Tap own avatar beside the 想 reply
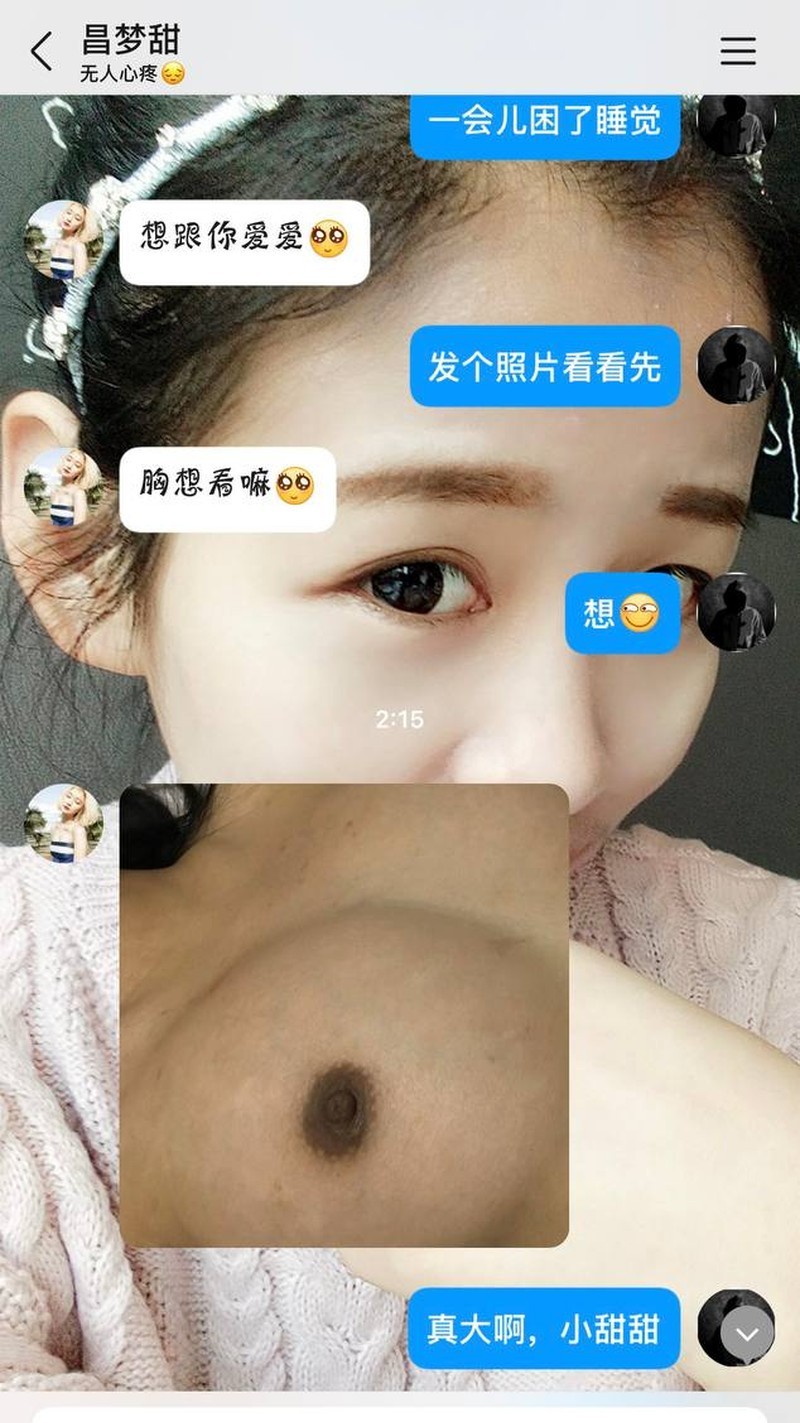The width and height of the screenshot is (800, 1423). tap(736, 612)
